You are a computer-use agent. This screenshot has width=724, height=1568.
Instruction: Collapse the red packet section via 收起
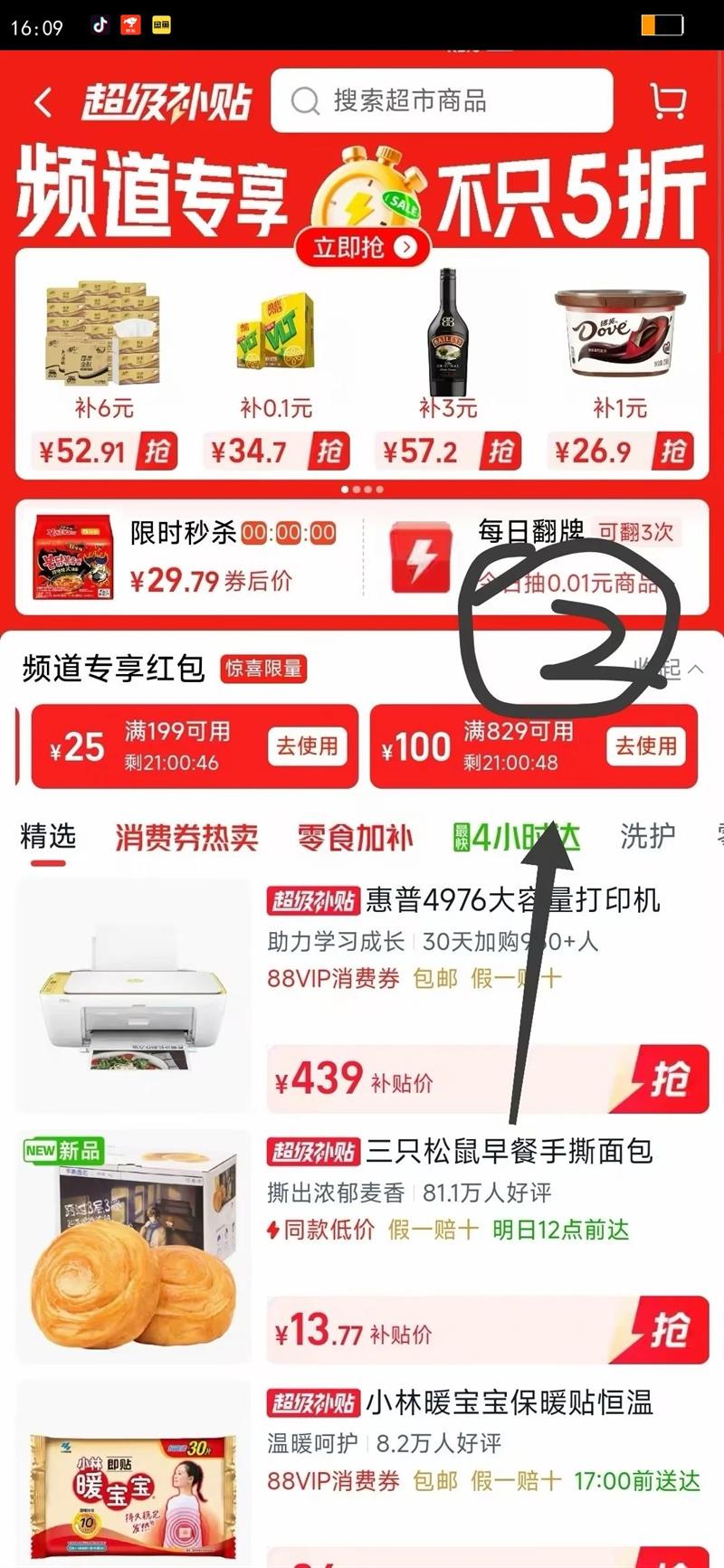tap(667, 670)
